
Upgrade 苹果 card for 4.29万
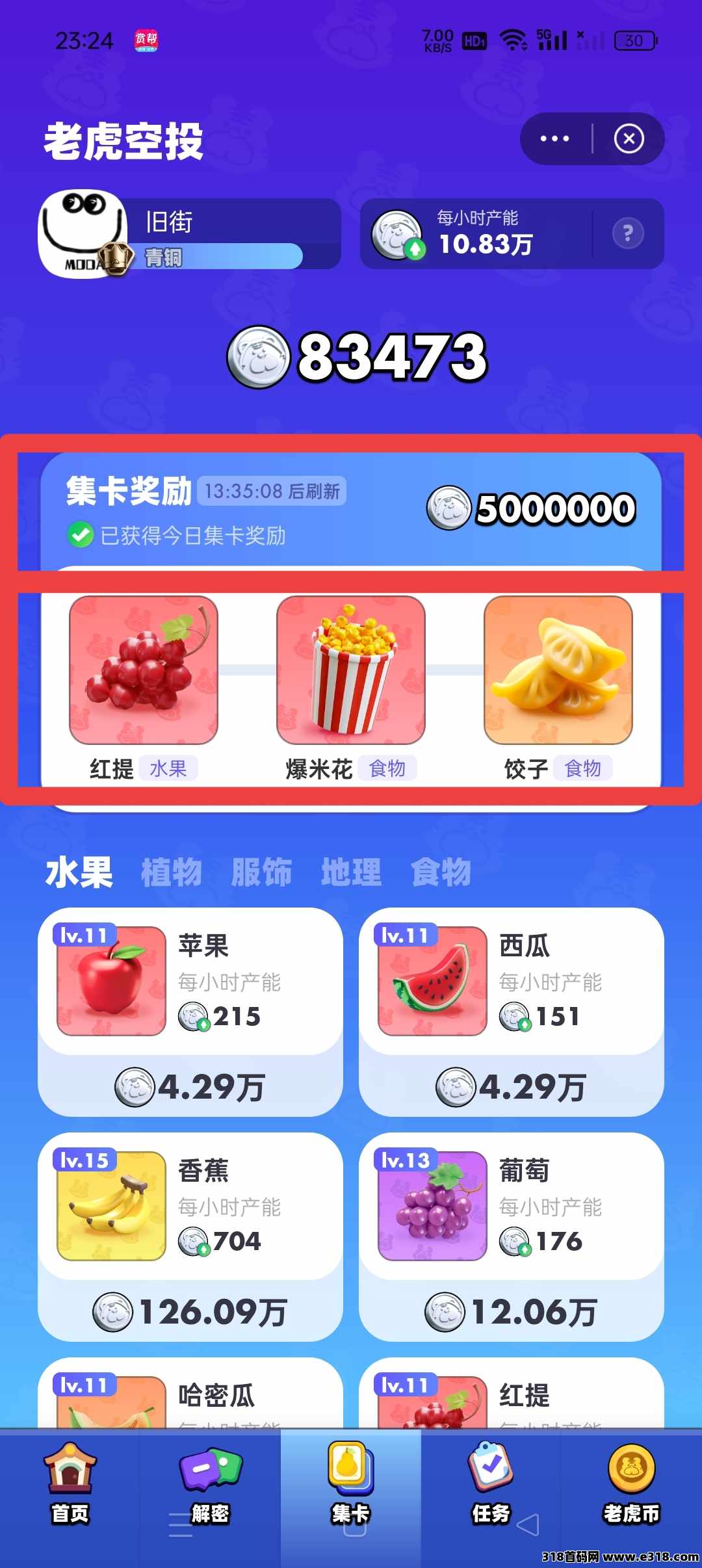190,1087
